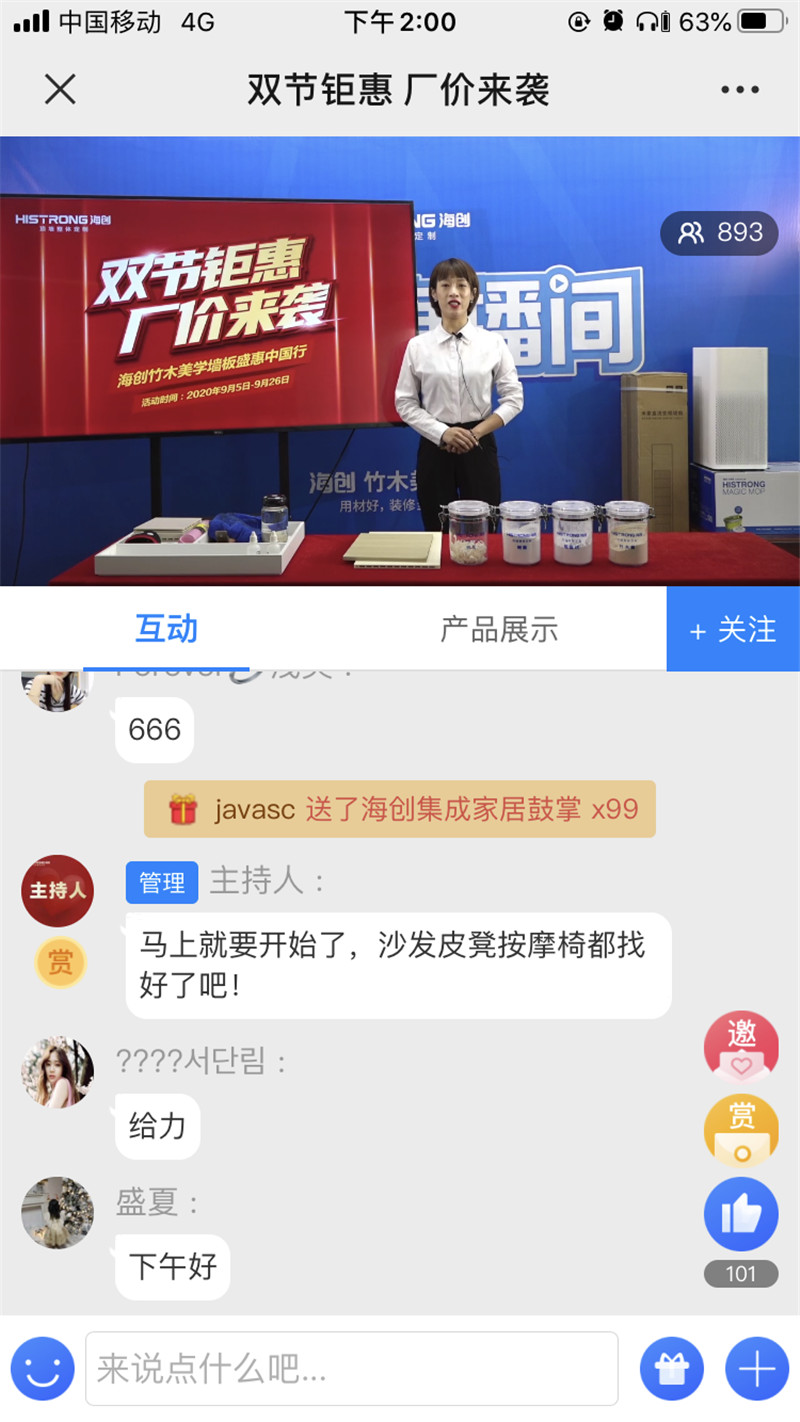
Task: Tap the 管理 admin badge next to 主持人
Action: (161, 883)
